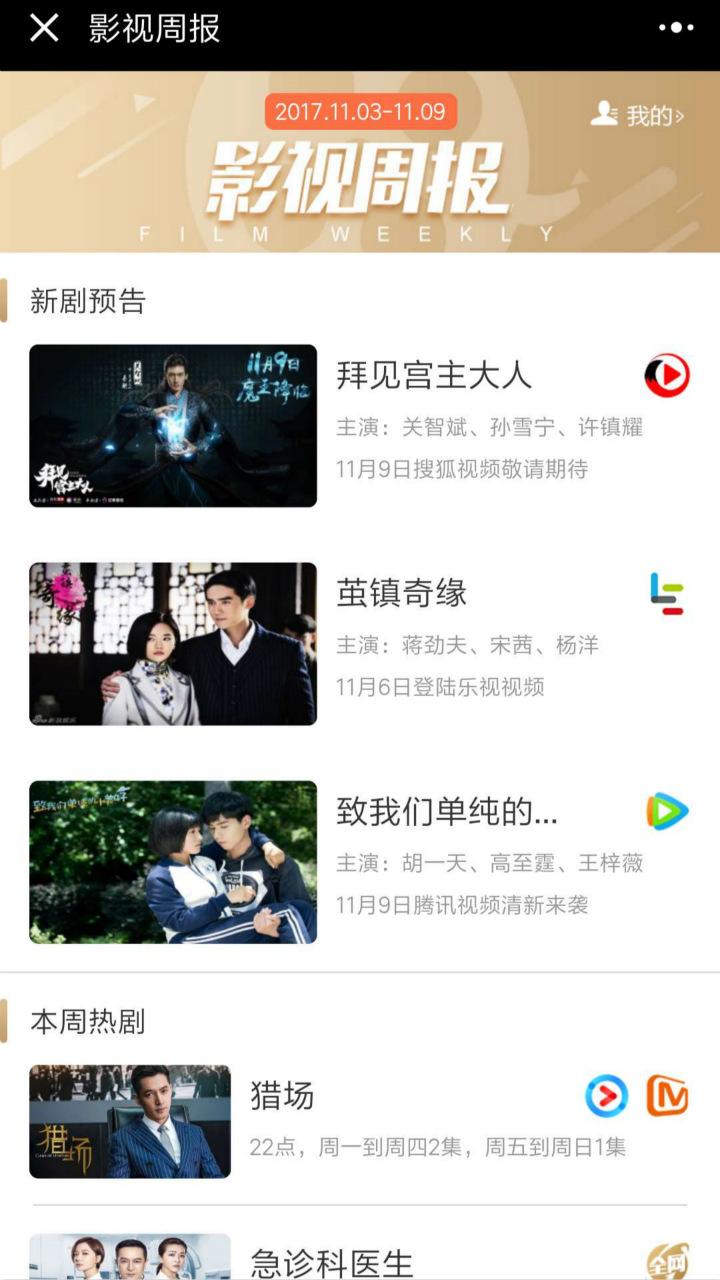The height and width of the screenshot is (1280, 720).
Task: Close the 影视周报 page
Action: pos(44,29)
